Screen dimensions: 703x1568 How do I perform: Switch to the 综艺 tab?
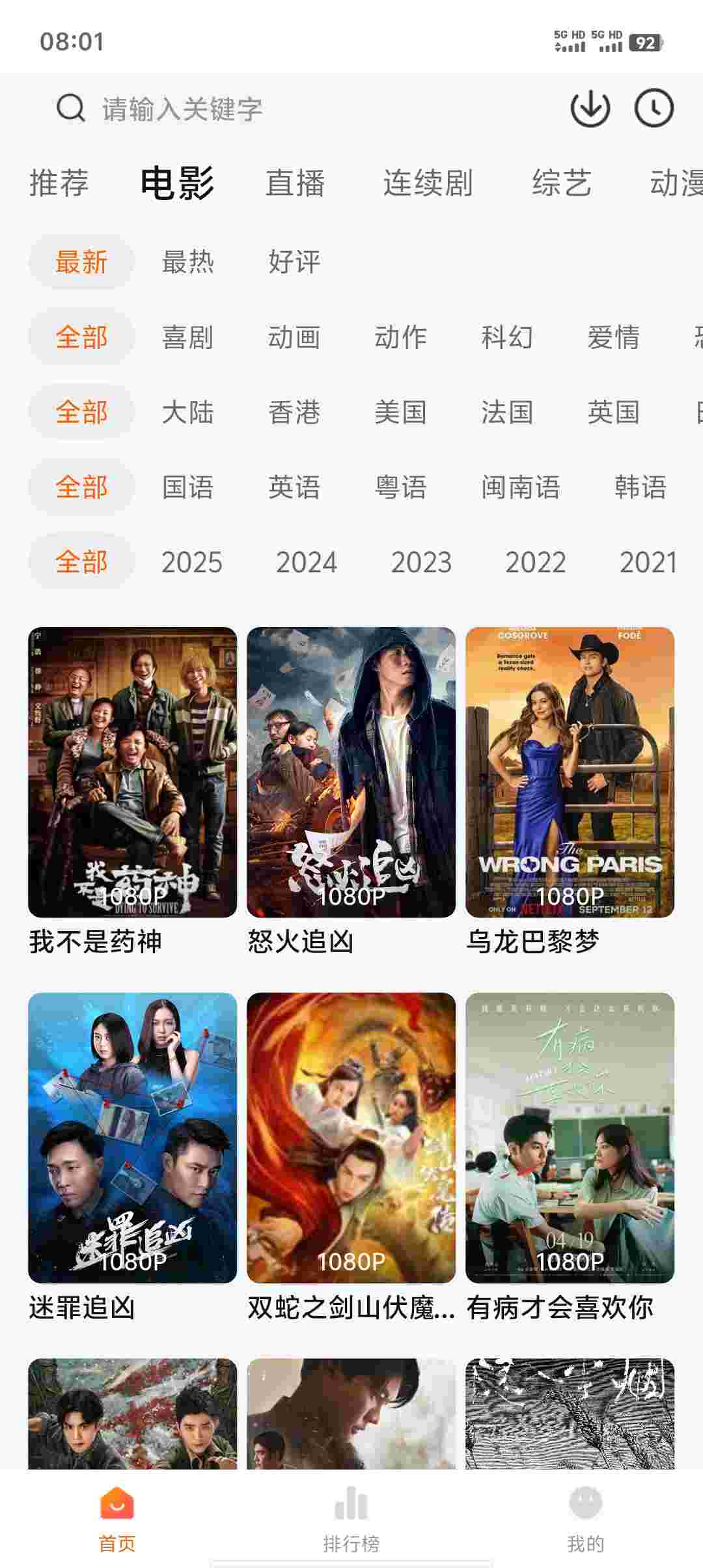pos(560,183)
